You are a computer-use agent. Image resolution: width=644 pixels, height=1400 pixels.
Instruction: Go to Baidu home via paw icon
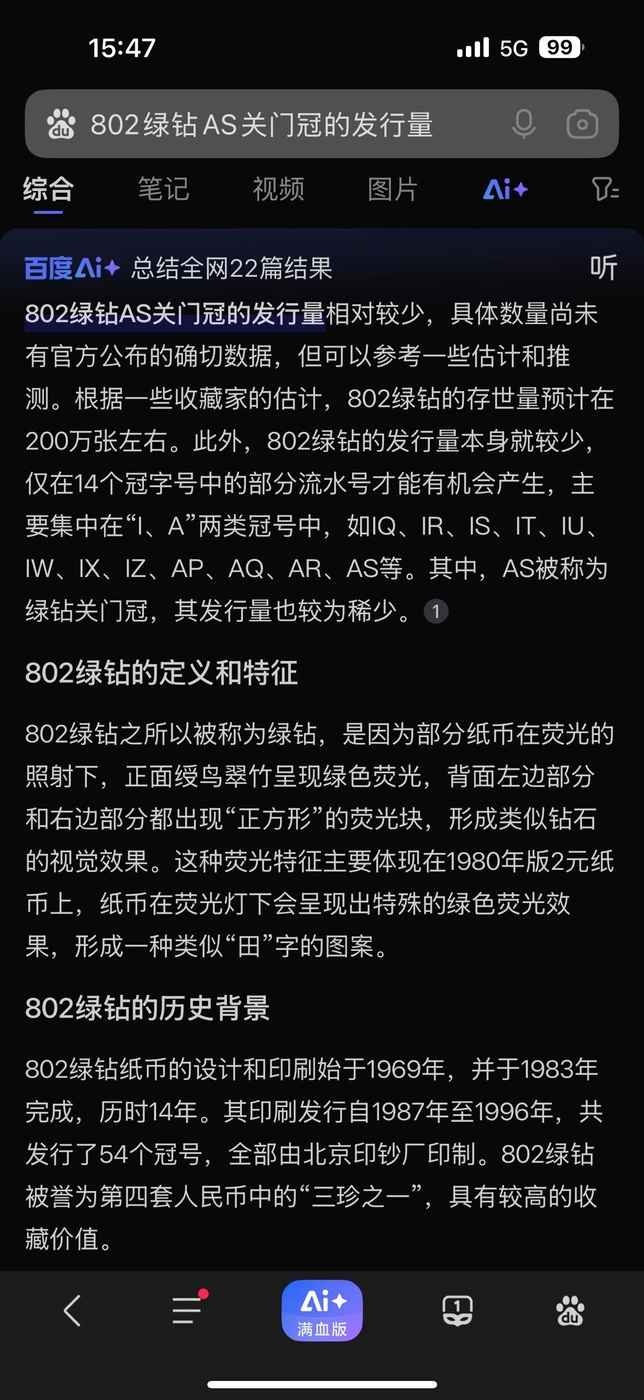pos(571,1310)
